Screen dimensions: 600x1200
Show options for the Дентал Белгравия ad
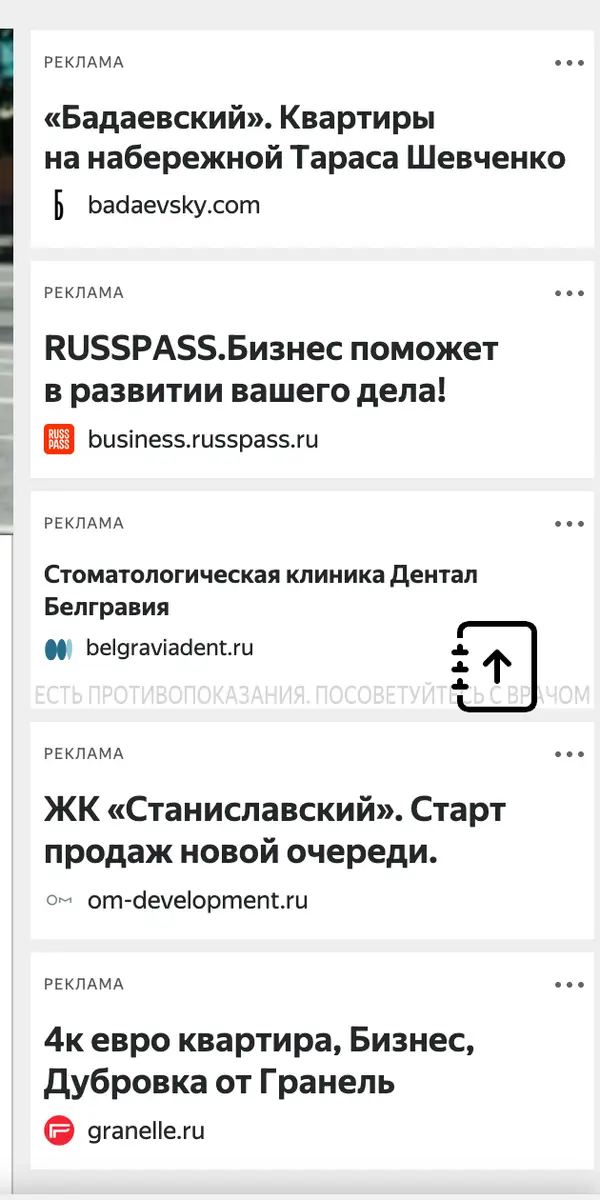pos(569,523)
